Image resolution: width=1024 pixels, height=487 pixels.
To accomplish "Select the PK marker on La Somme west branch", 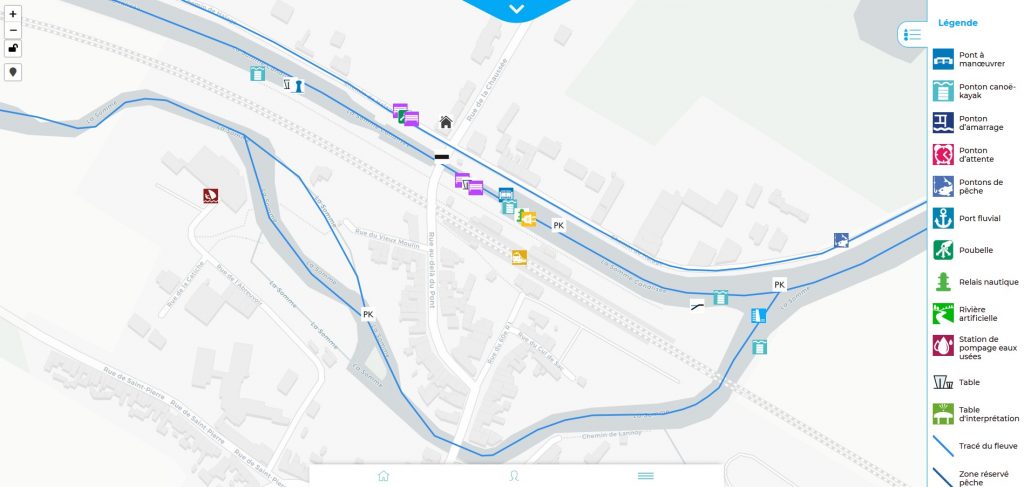I will point(368,314).
